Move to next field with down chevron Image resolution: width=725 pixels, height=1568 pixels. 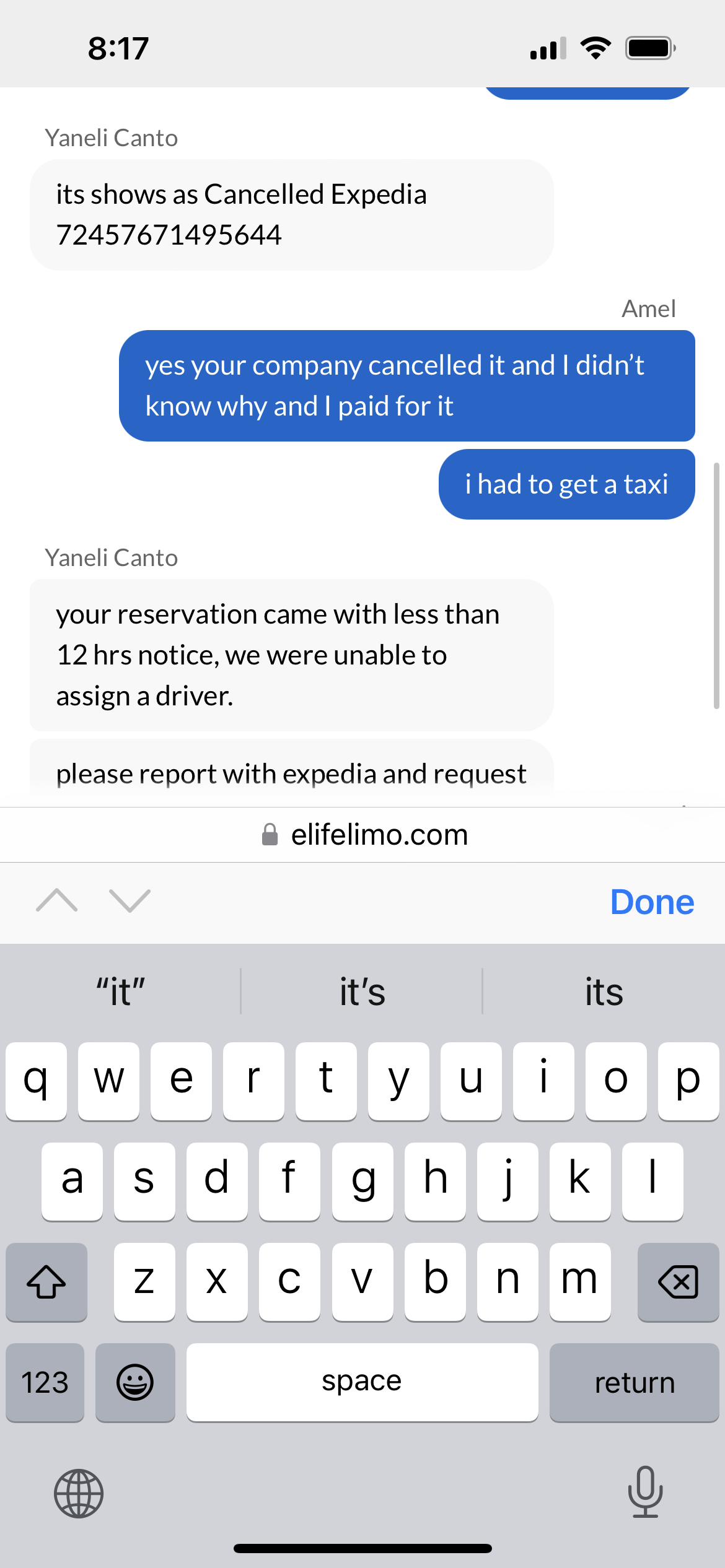click(128, 902)
